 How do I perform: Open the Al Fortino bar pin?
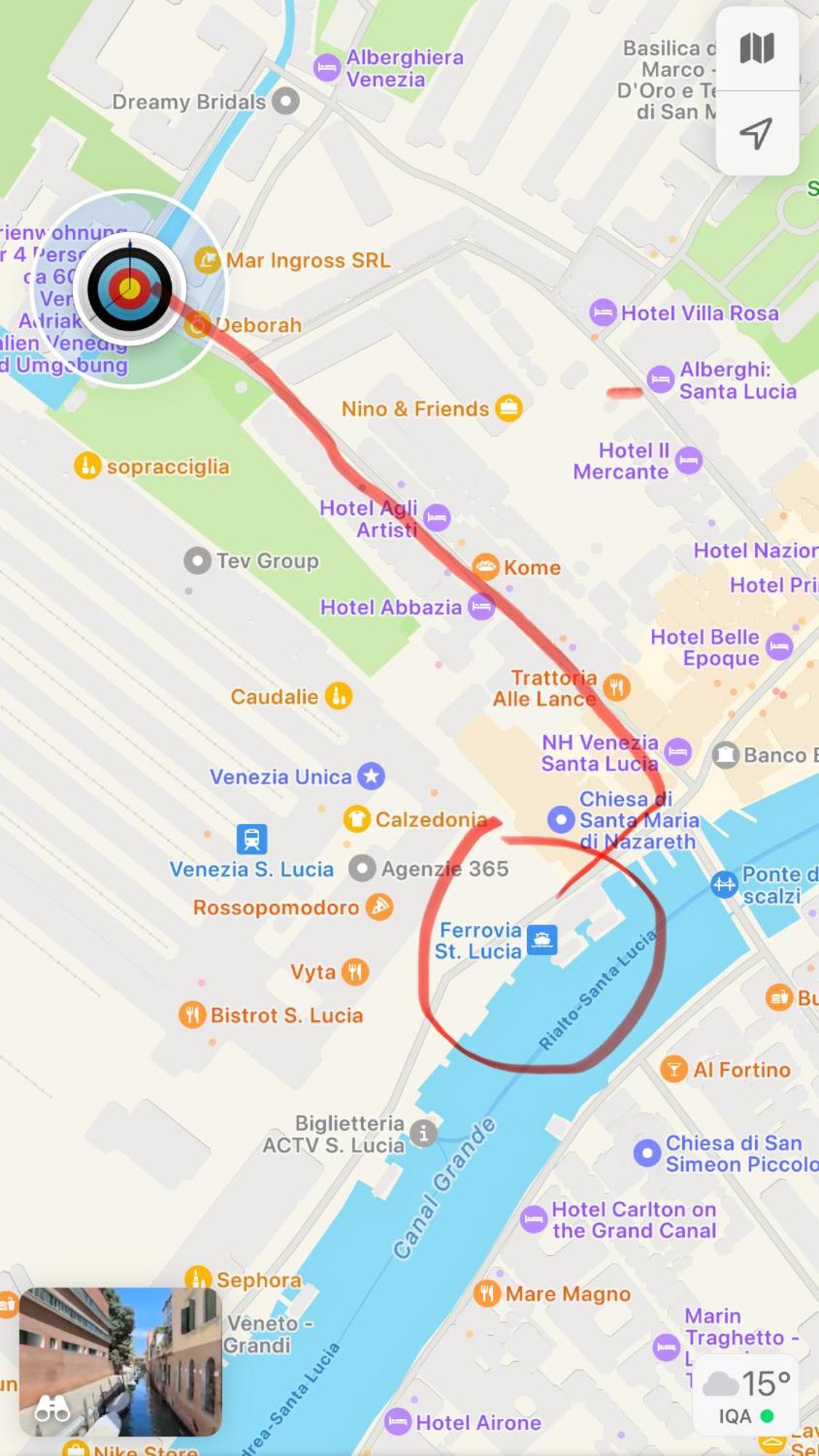pyautogui.click(x=673, y=1069)
